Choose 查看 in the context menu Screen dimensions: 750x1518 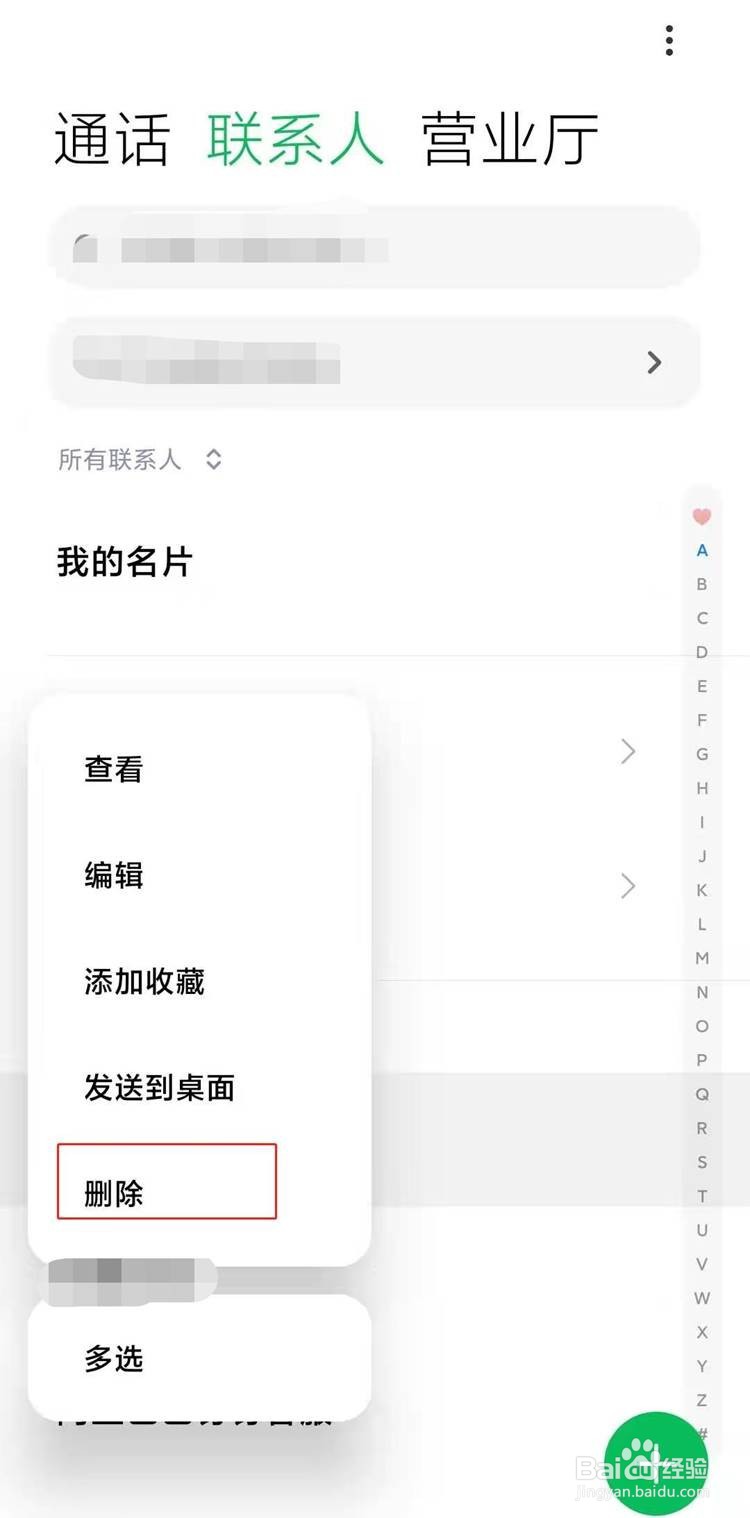click(112, 769)
